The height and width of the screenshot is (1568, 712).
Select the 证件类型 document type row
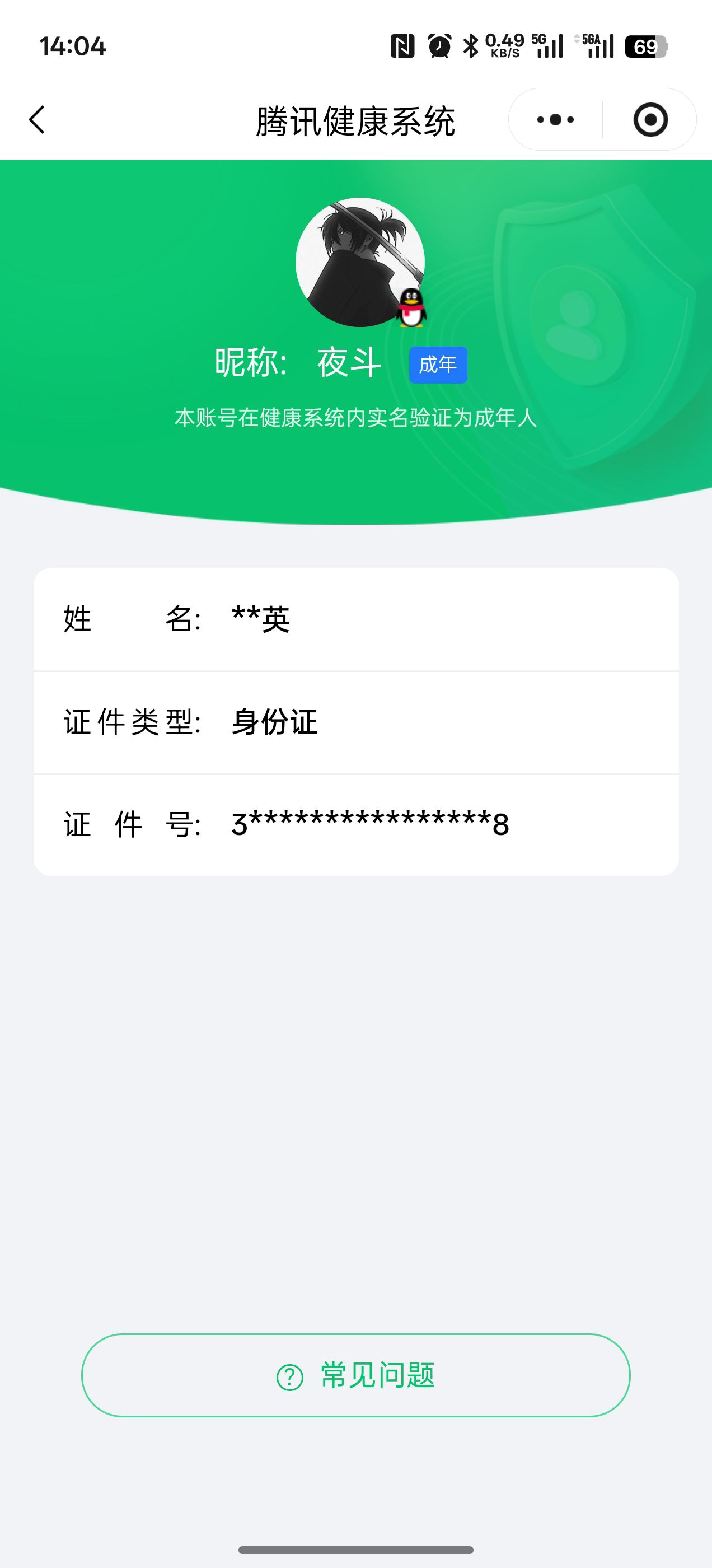click(356, 723)
